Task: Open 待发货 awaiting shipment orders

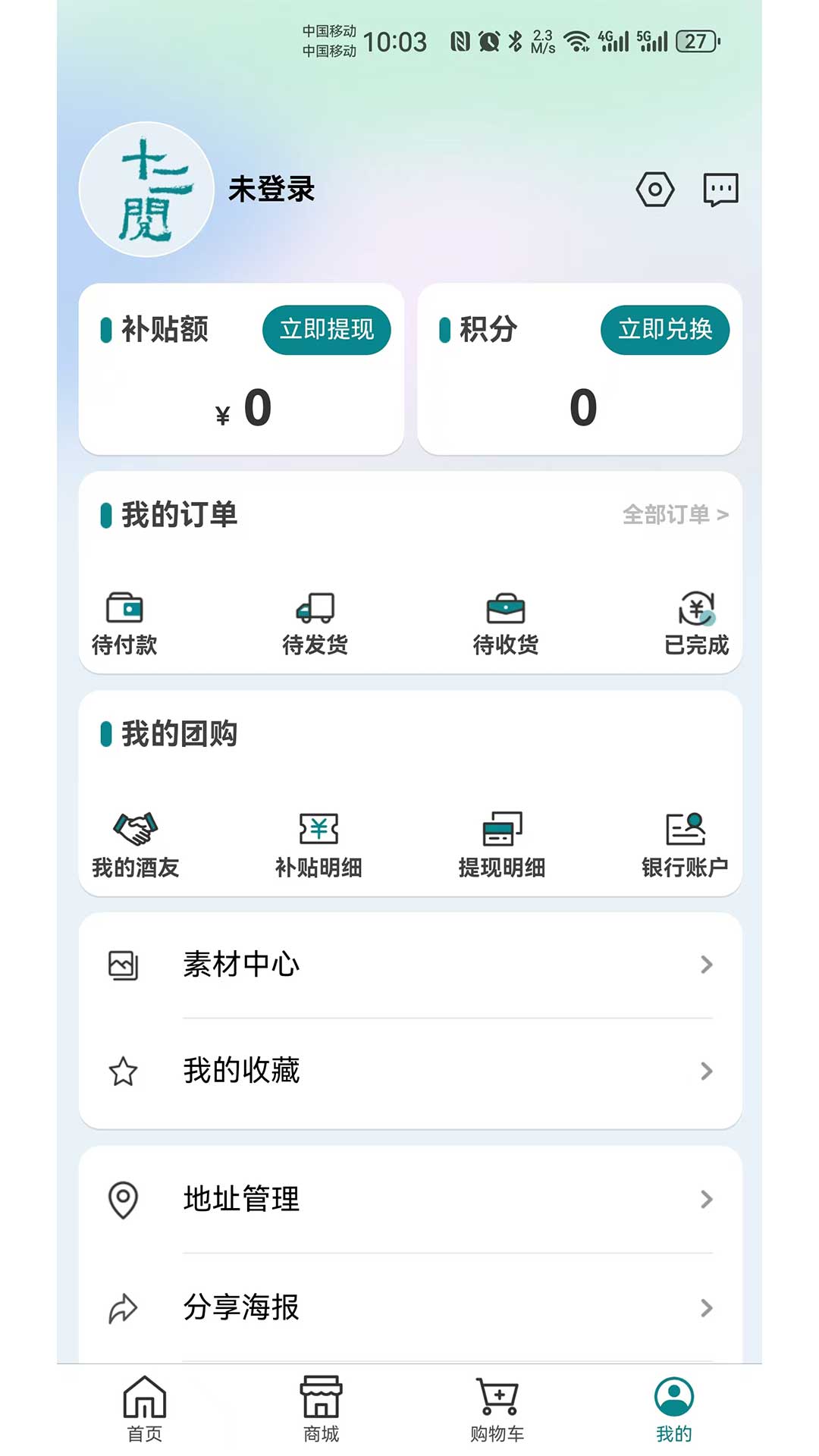Action: 315,623
